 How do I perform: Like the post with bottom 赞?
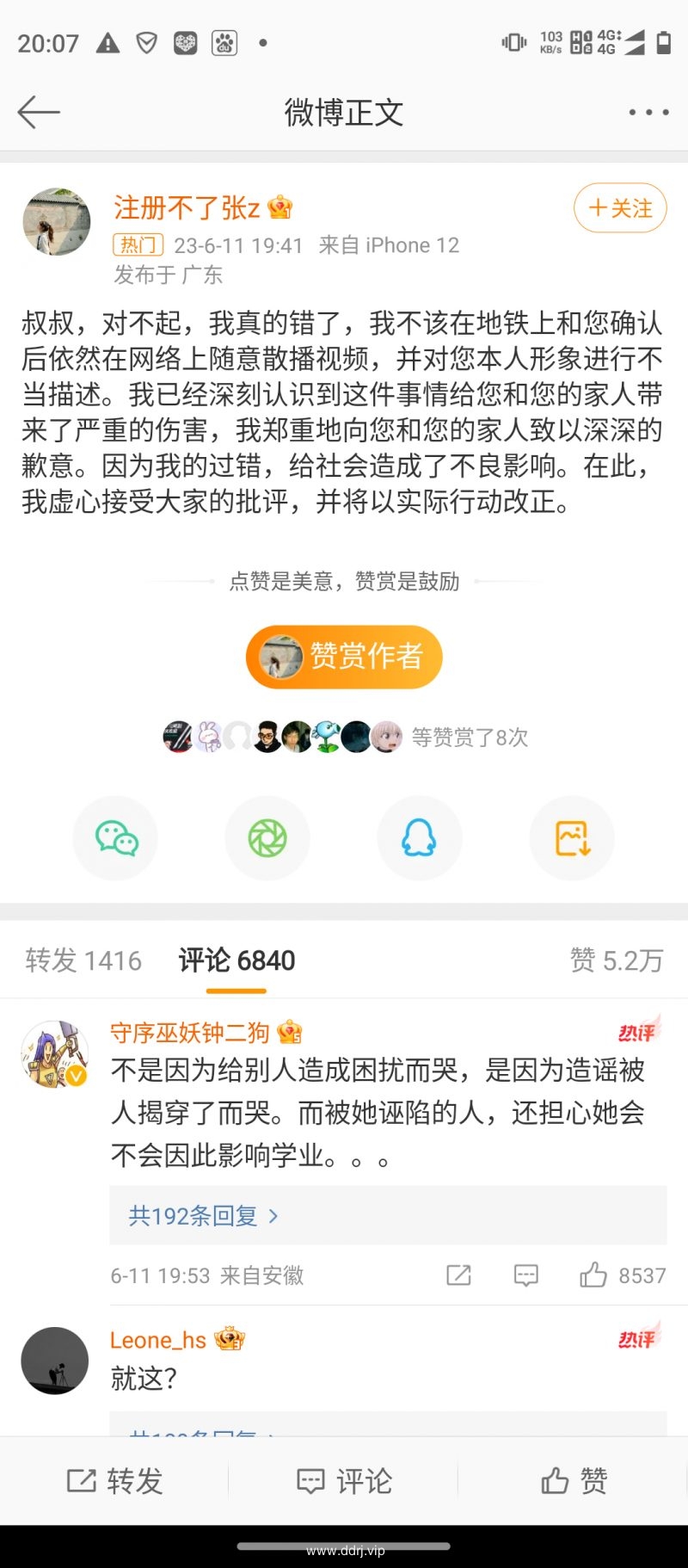(x=574, y=1480)
